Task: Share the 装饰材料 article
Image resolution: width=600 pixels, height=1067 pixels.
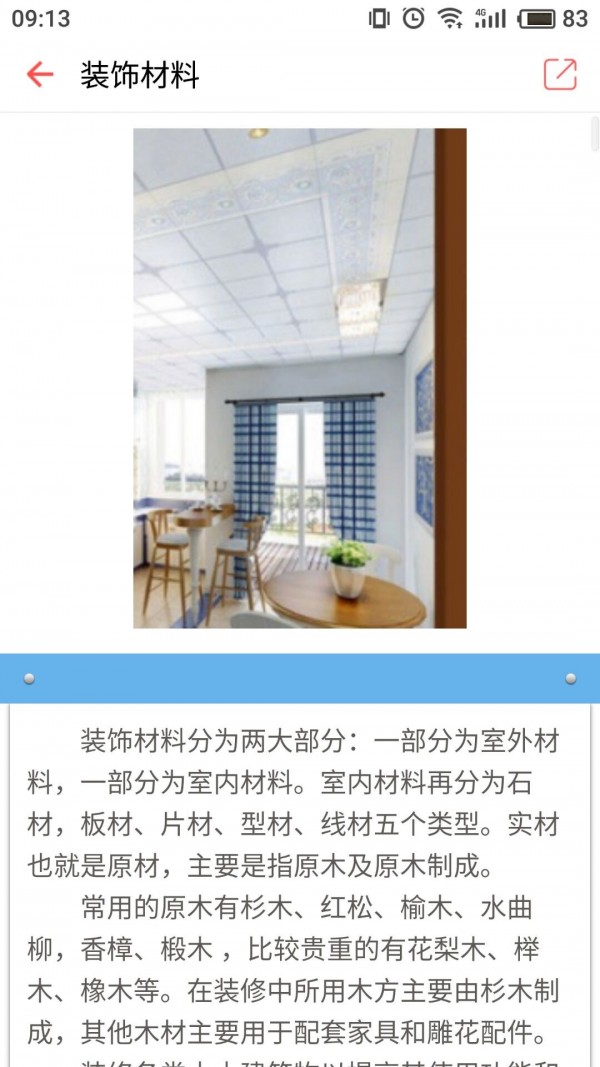Action: 560,74
